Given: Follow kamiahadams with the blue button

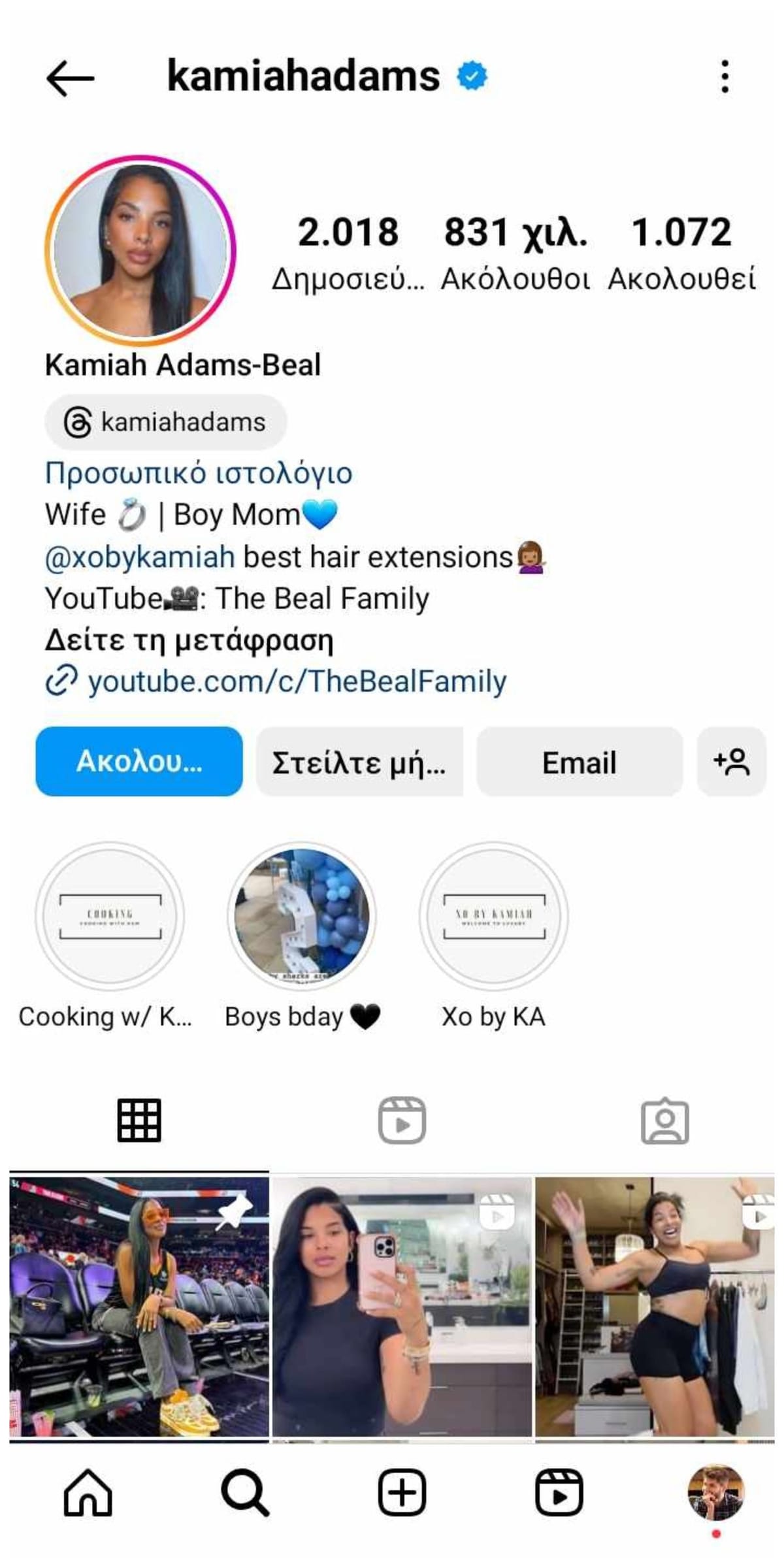Looking at the screenshot, I should pyautogui.click(x=139, y=762).
